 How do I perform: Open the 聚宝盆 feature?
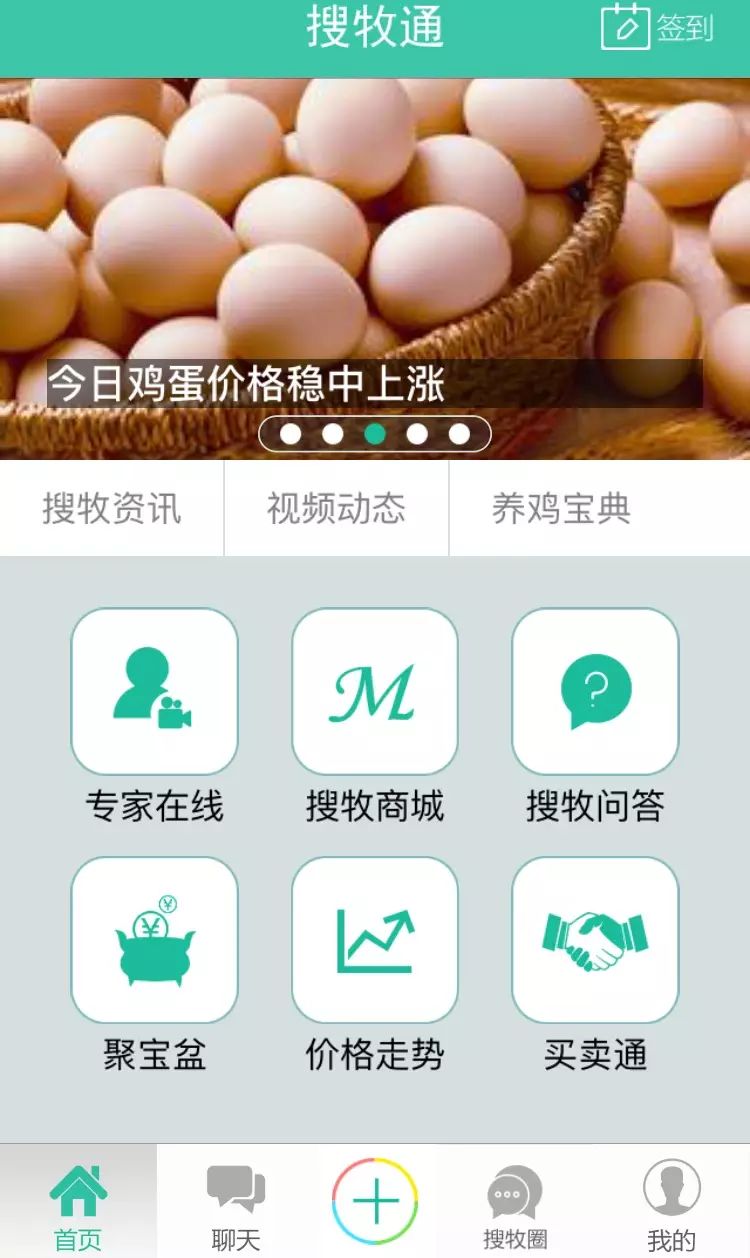tap(154, 940)
